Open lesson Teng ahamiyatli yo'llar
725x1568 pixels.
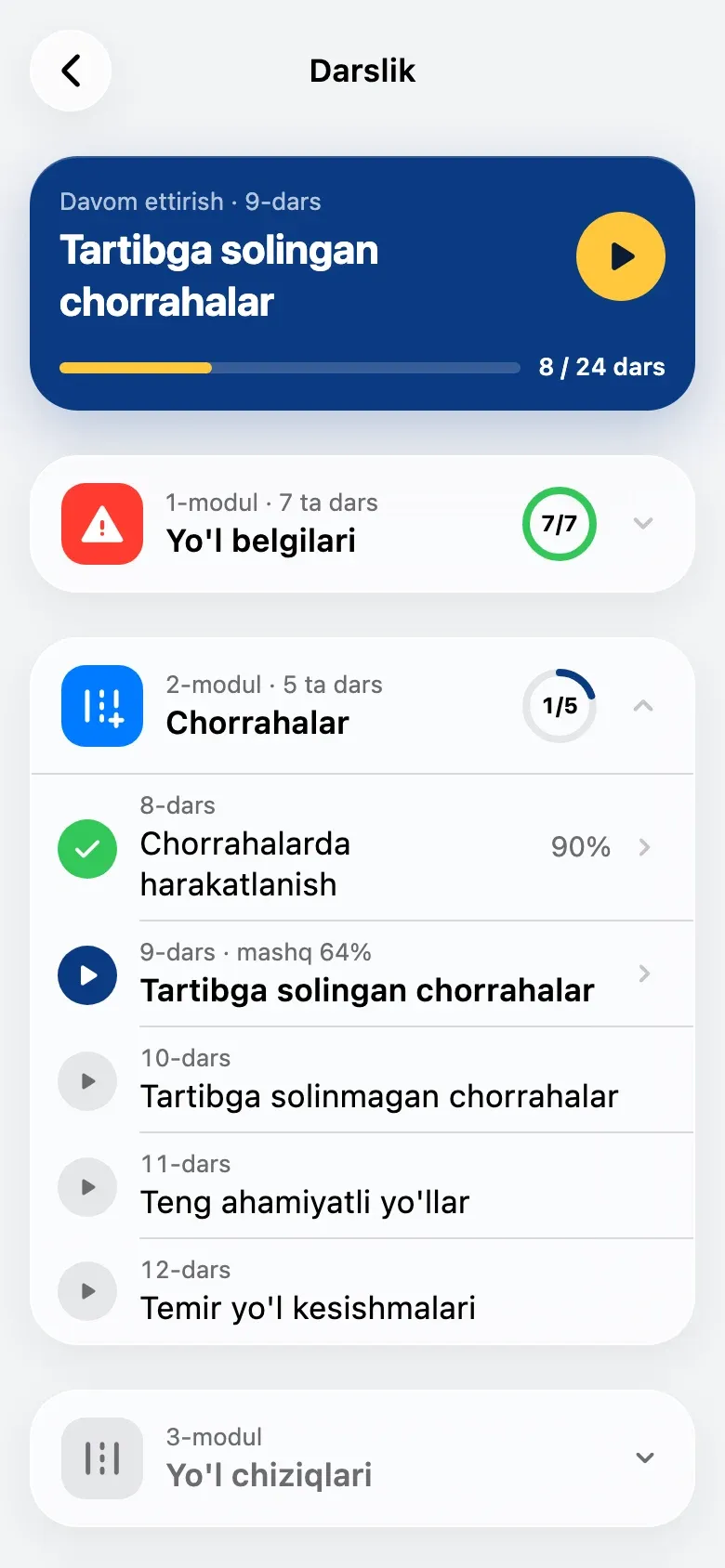(x=362, y=1186)
